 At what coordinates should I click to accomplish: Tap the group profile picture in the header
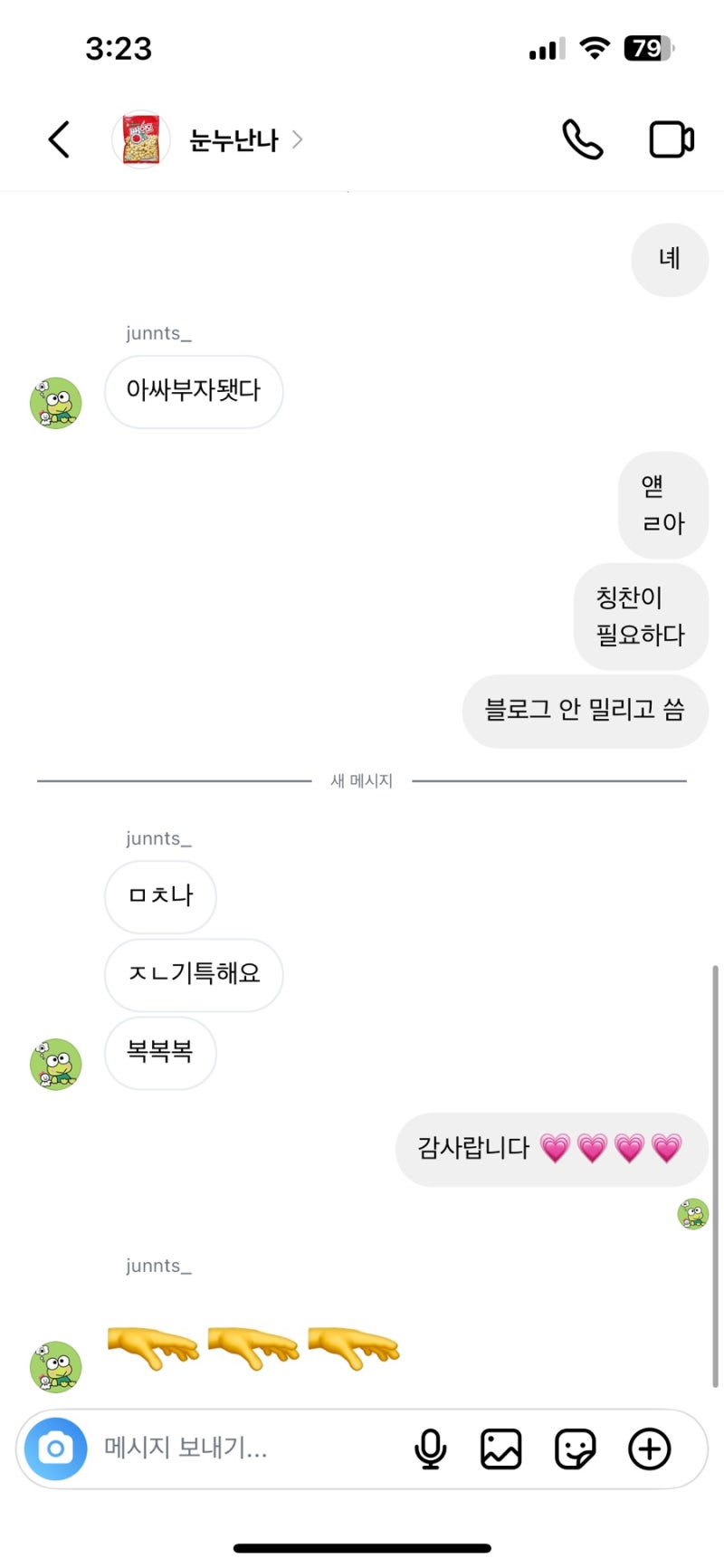(140, 139)
